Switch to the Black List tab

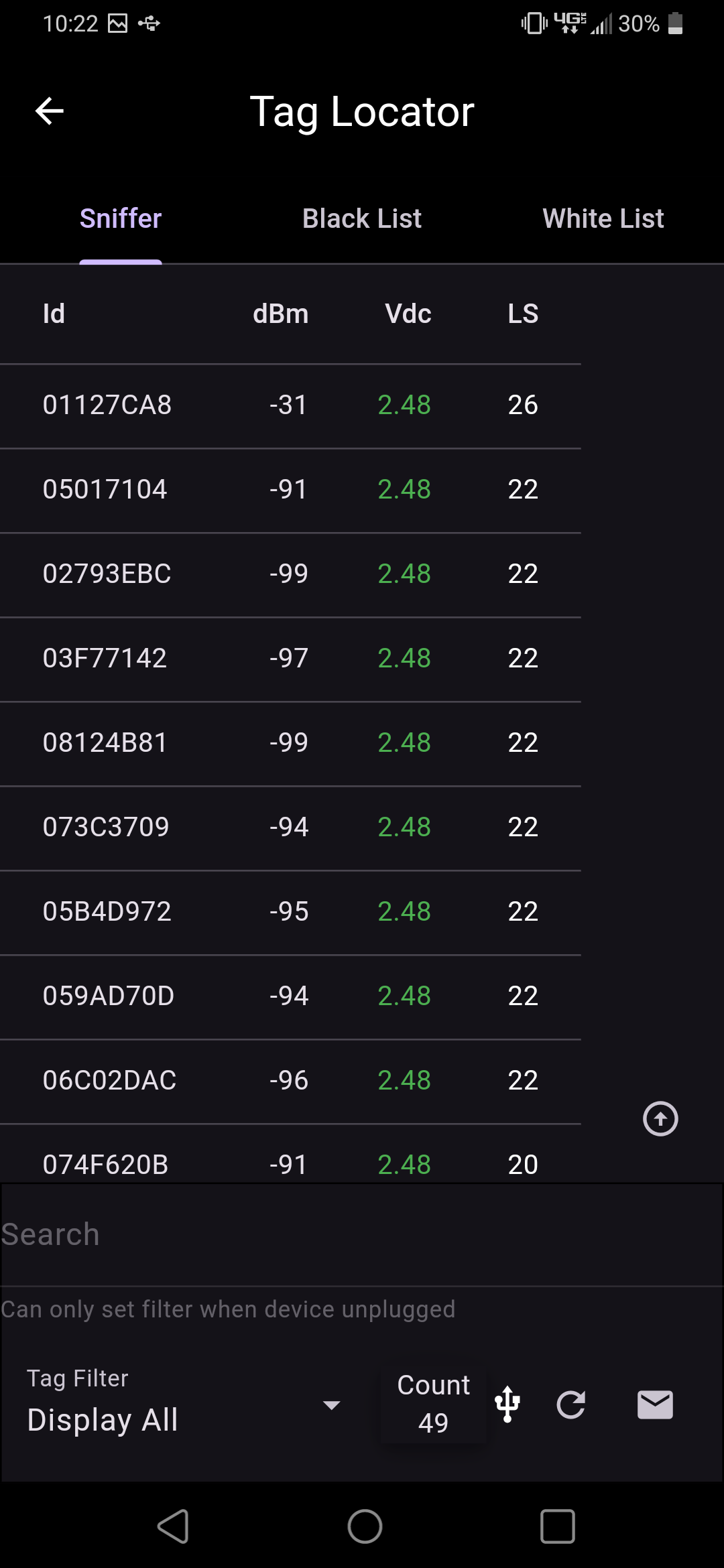coord(362,218)
